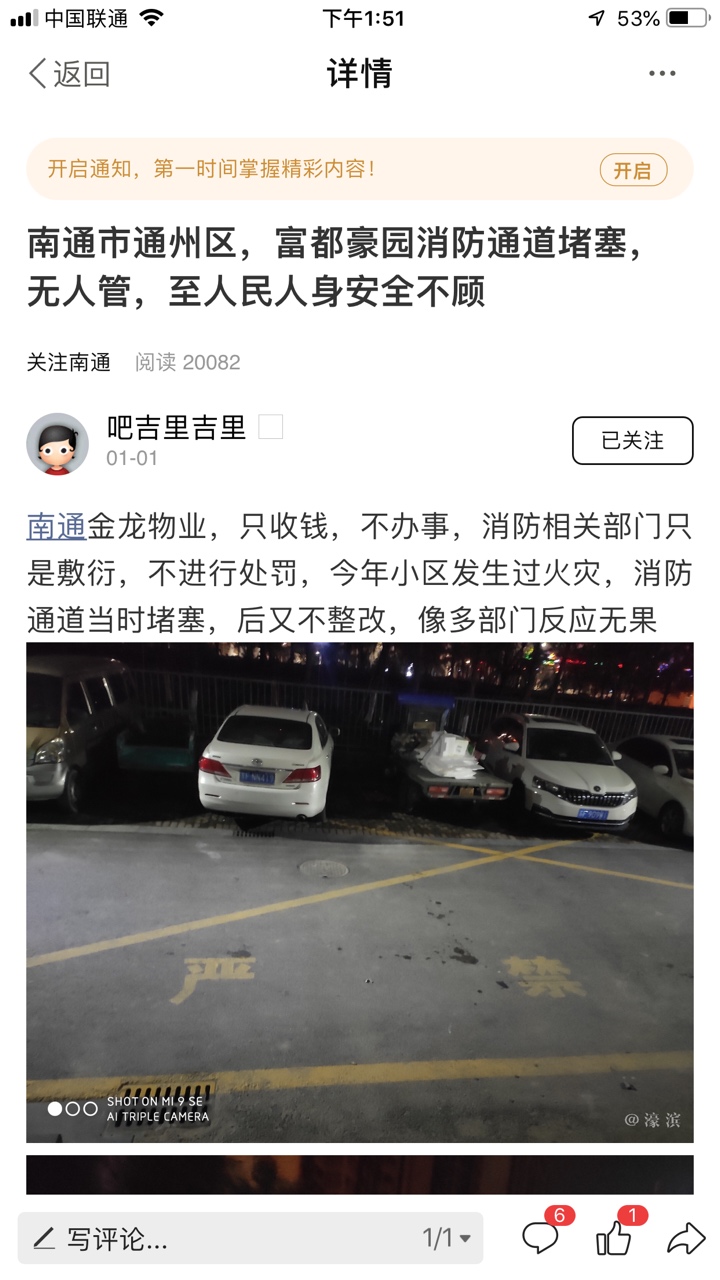Viewport: 720px width, 1280px height.
Task: Tap 已关注 to unfollow the author
Action: coord(632,440)
